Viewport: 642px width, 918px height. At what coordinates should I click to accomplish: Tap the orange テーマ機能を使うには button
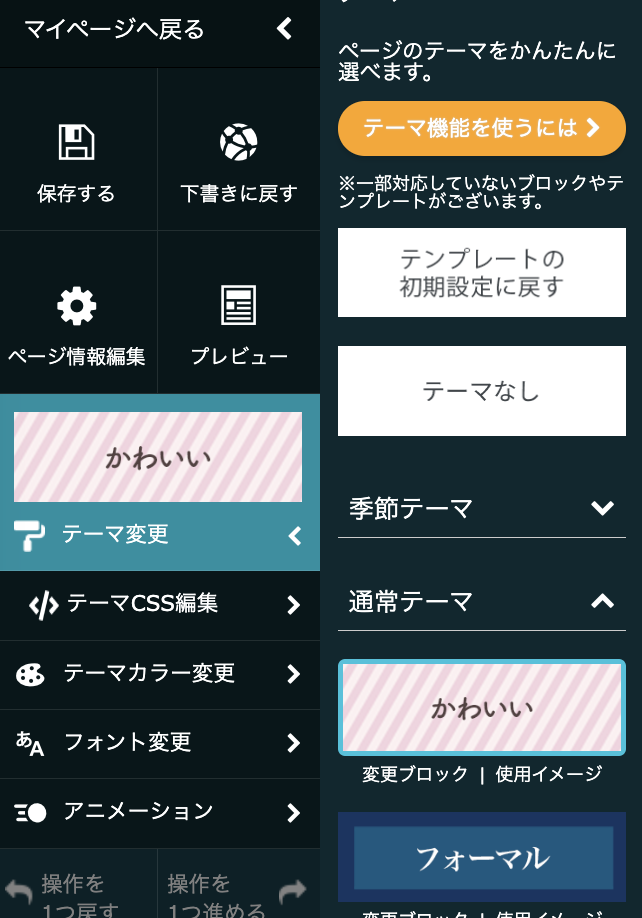[x=481, y=128]
